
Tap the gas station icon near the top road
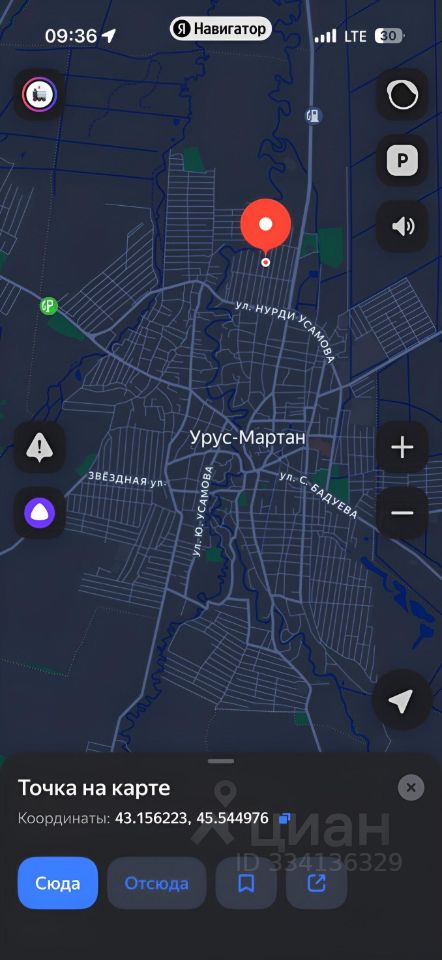click(313, 115)
